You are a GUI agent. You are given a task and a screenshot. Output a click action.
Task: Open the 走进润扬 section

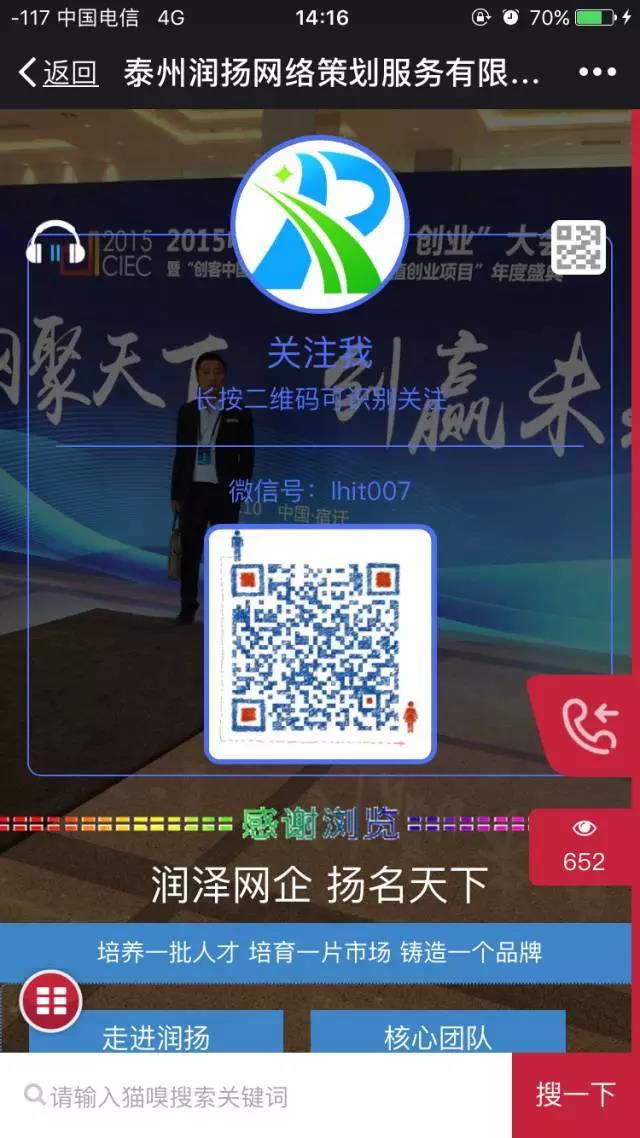[156, 1035]
